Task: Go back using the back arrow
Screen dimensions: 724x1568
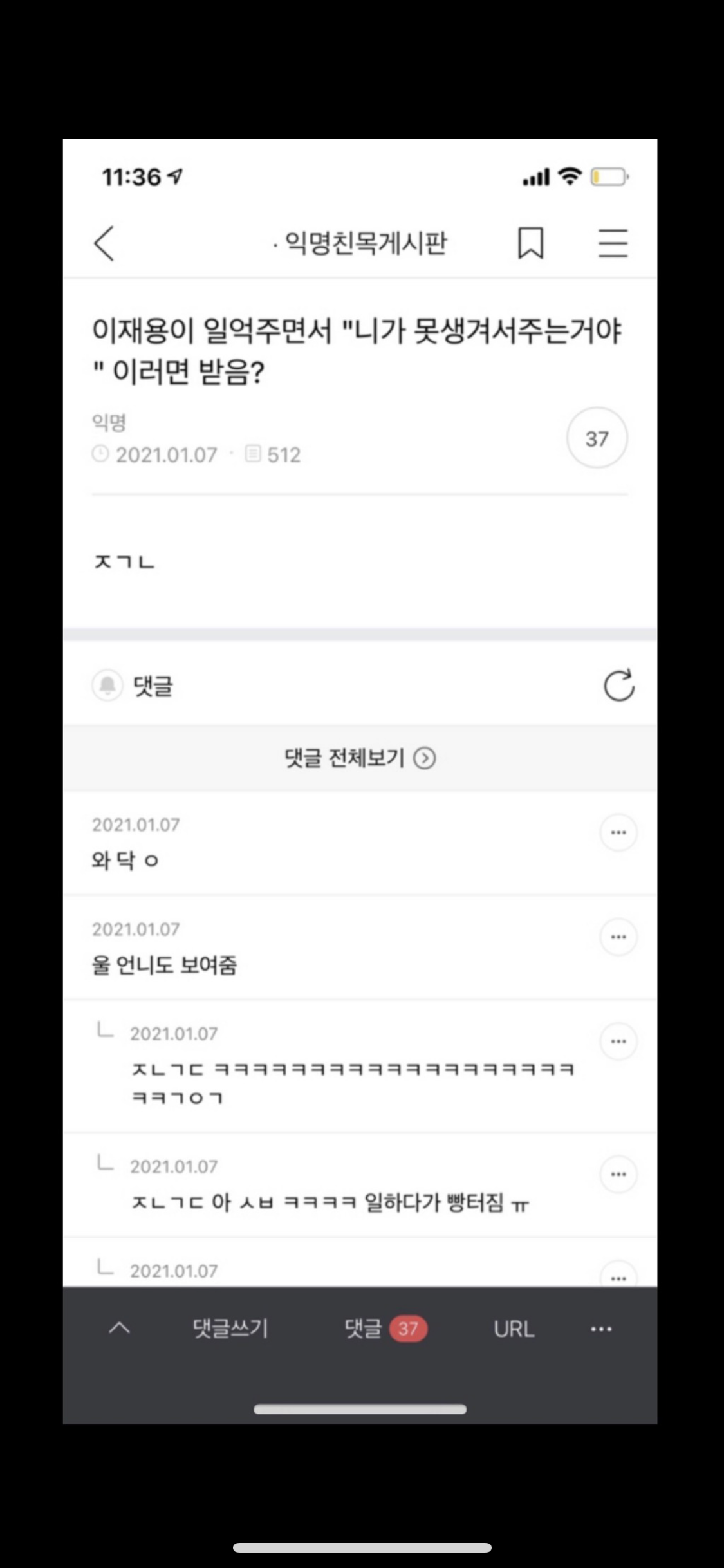Action: tap(104, 243)
